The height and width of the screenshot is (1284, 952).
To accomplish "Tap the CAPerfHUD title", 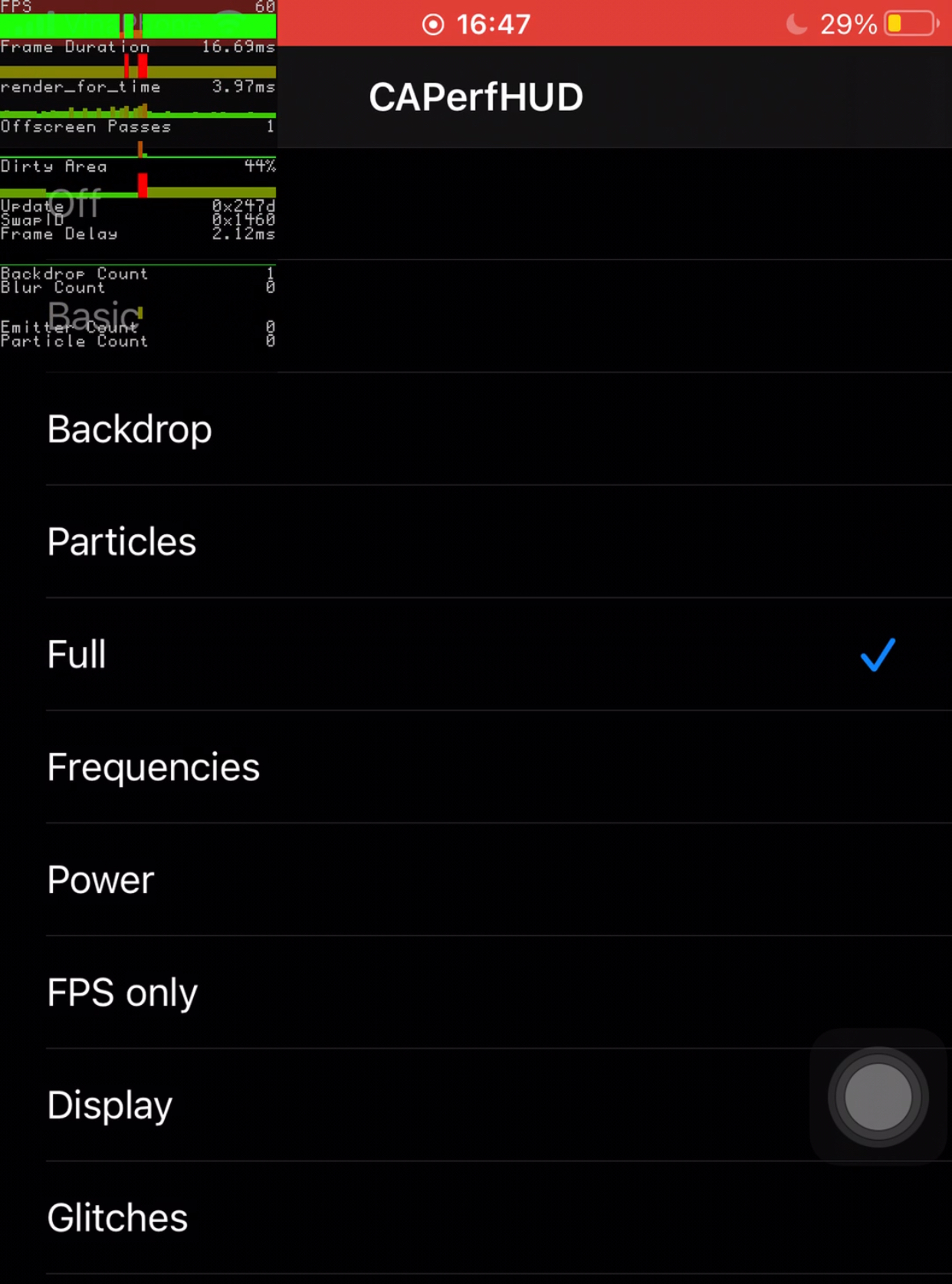I will click(475, 96).
